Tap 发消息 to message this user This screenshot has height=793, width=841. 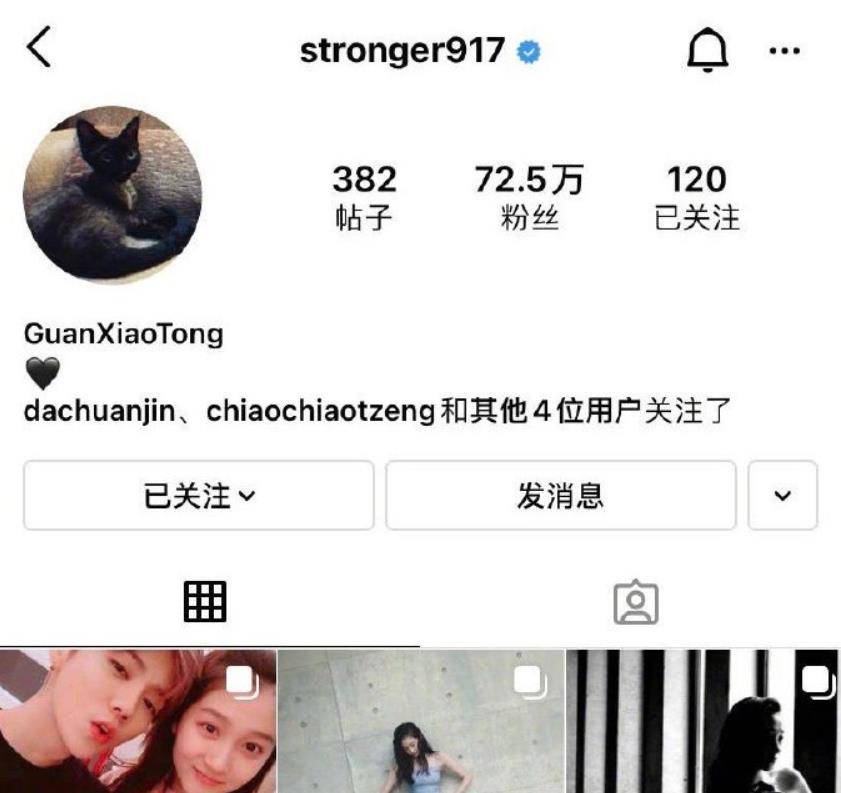coord(560,495)
